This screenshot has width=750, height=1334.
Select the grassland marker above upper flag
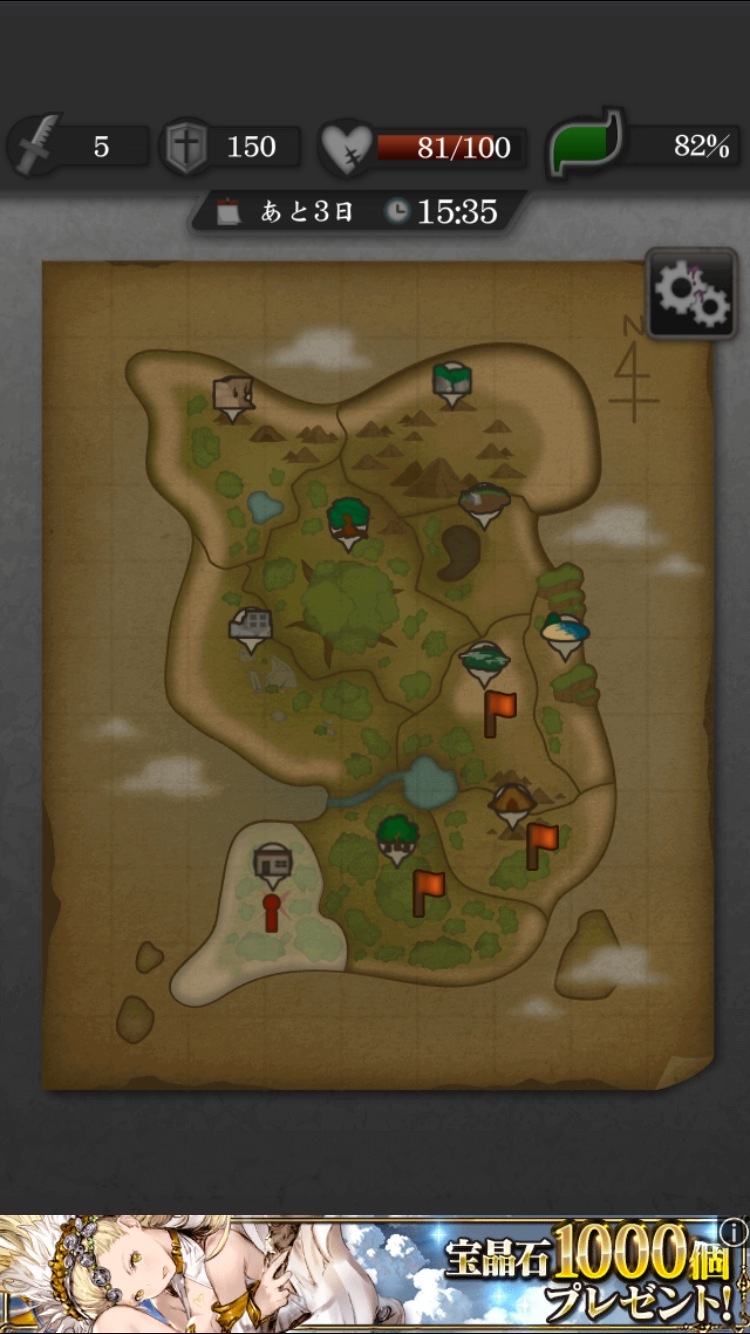485,661
